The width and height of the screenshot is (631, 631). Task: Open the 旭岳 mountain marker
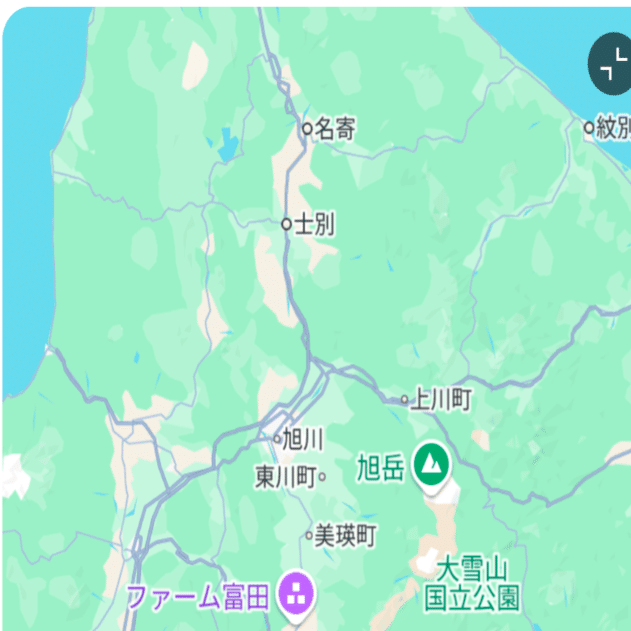coord(432,464)
